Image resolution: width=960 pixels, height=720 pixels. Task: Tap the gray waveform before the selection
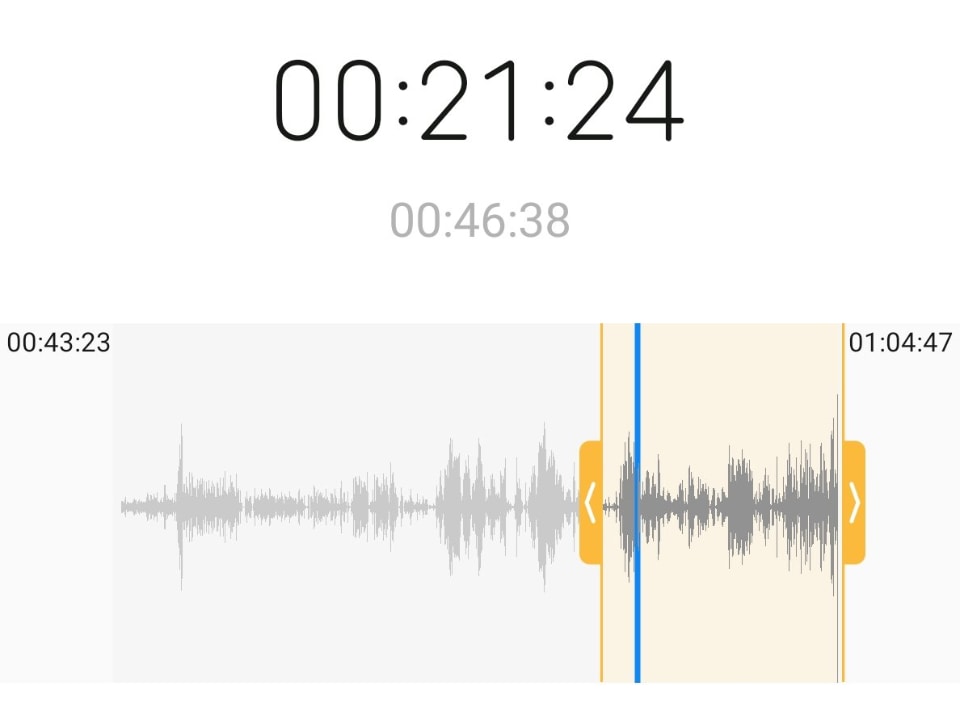pyautogui.click(x=350, y=503)
